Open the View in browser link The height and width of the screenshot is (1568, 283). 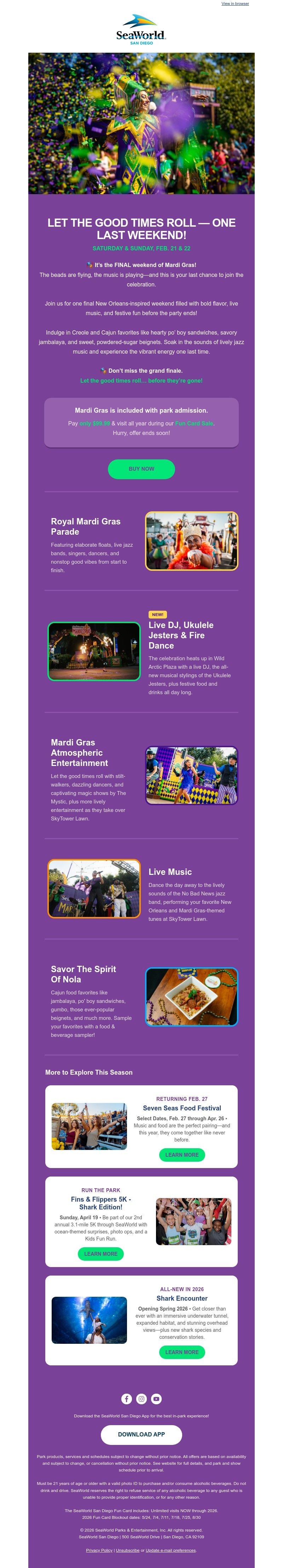coord(235,4)
